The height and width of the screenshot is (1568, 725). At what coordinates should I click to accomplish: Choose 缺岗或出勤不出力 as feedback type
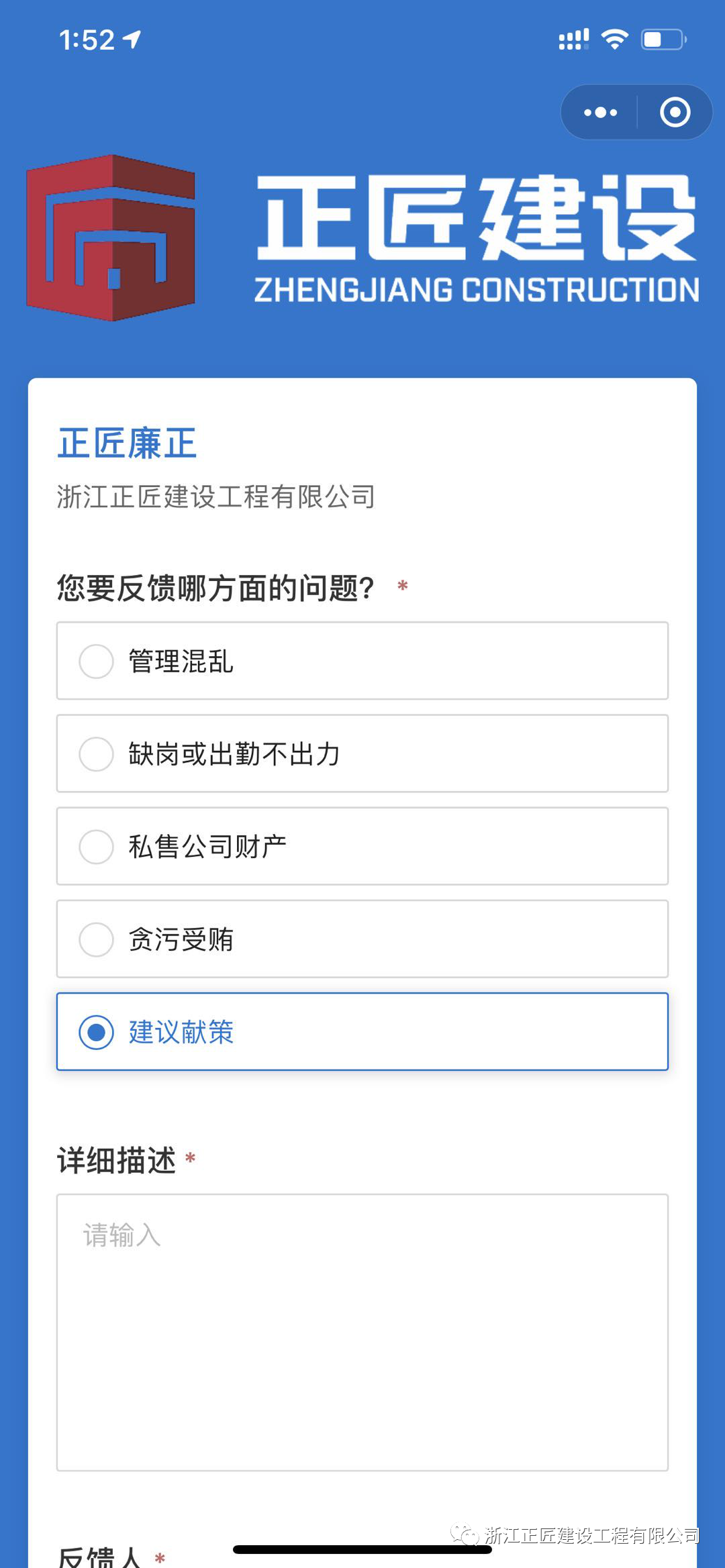pyautogui.click(x=362, y=753)
